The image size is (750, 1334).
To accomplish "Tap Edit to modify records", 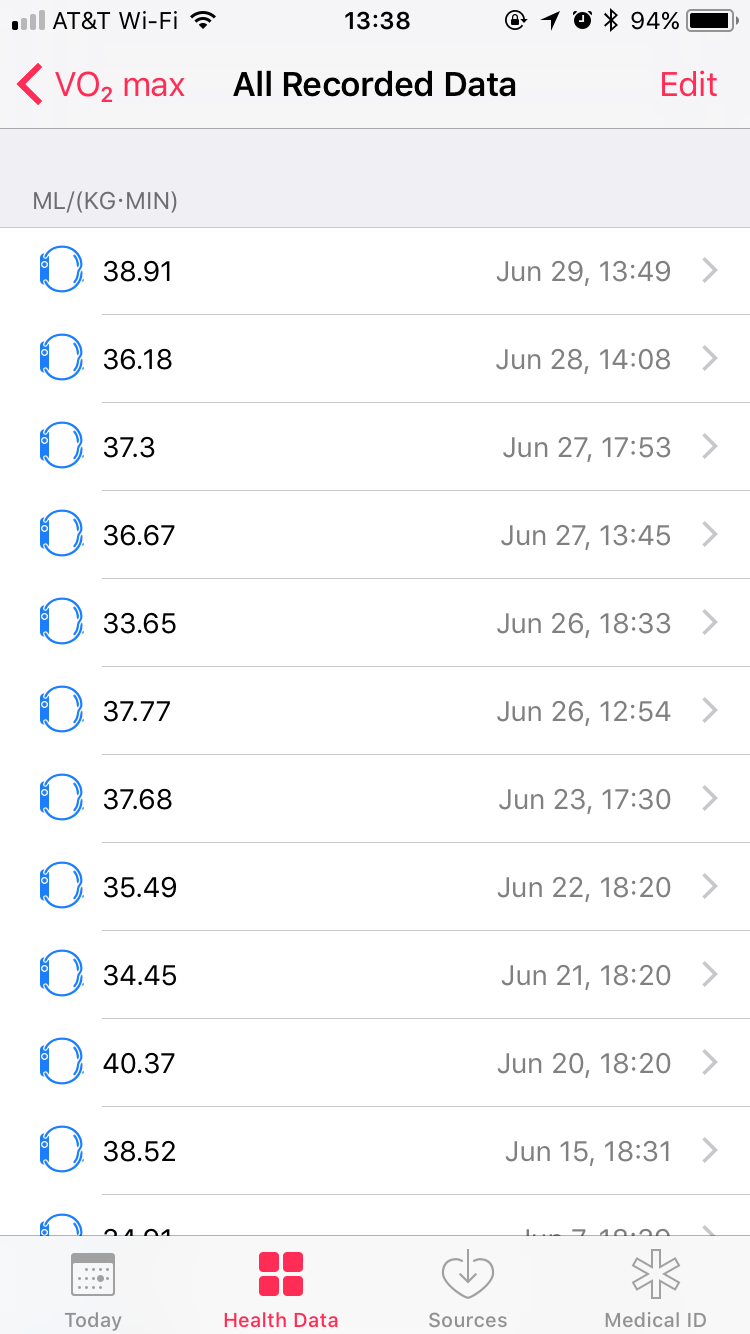I will click(x=688, y=85).
